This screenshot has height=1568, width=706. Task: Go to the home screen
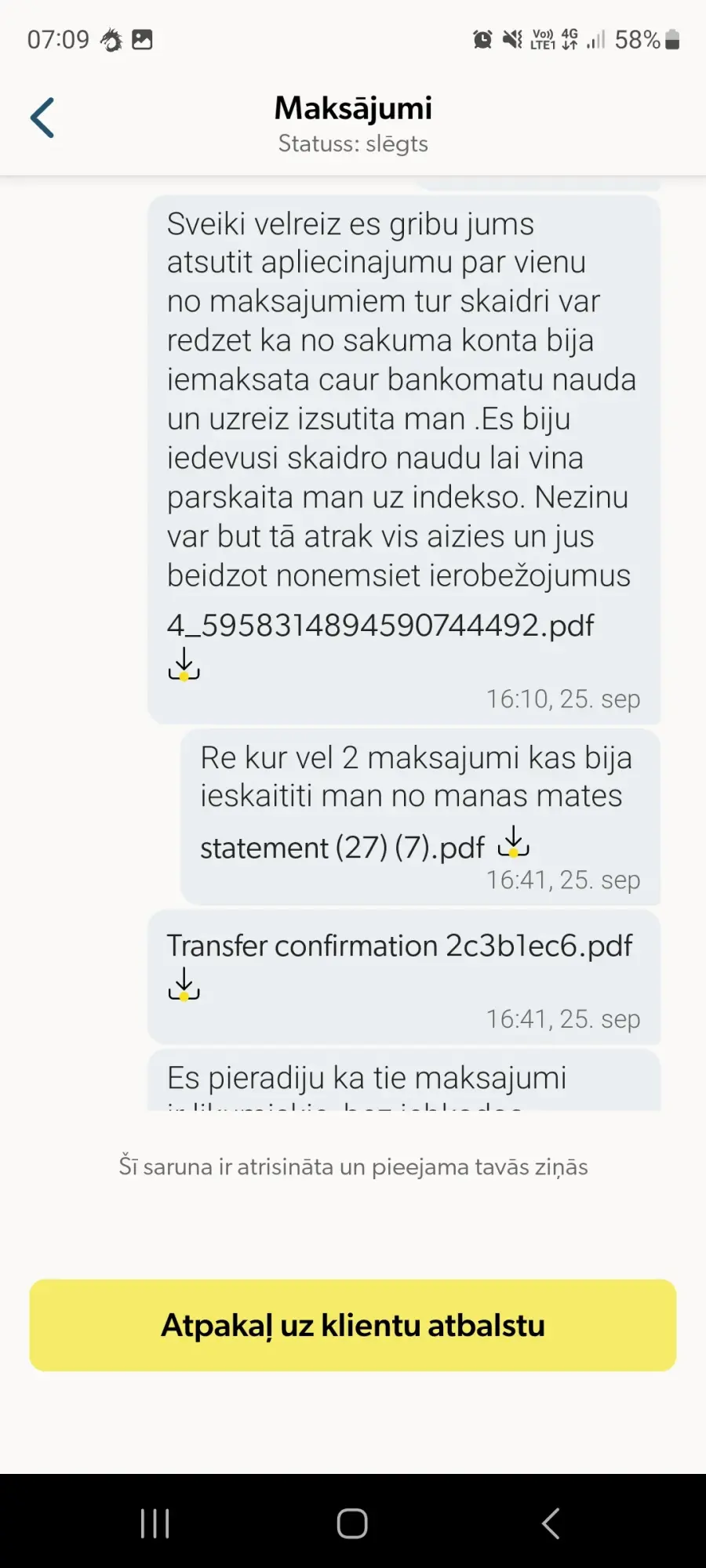click(x=352, y=1523)
